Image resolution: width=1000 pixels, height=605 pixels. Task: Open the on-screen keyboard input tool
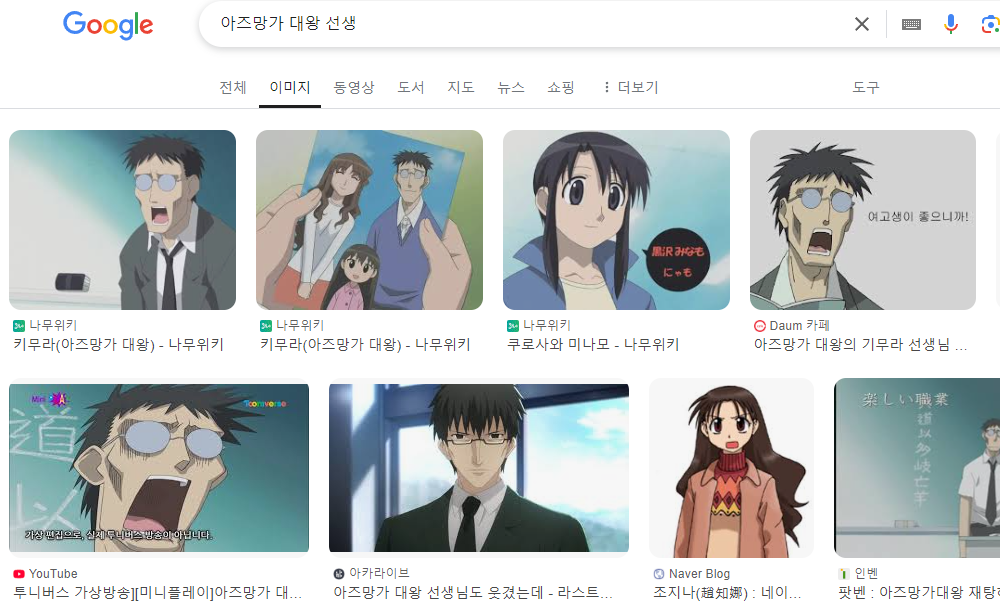911,24
